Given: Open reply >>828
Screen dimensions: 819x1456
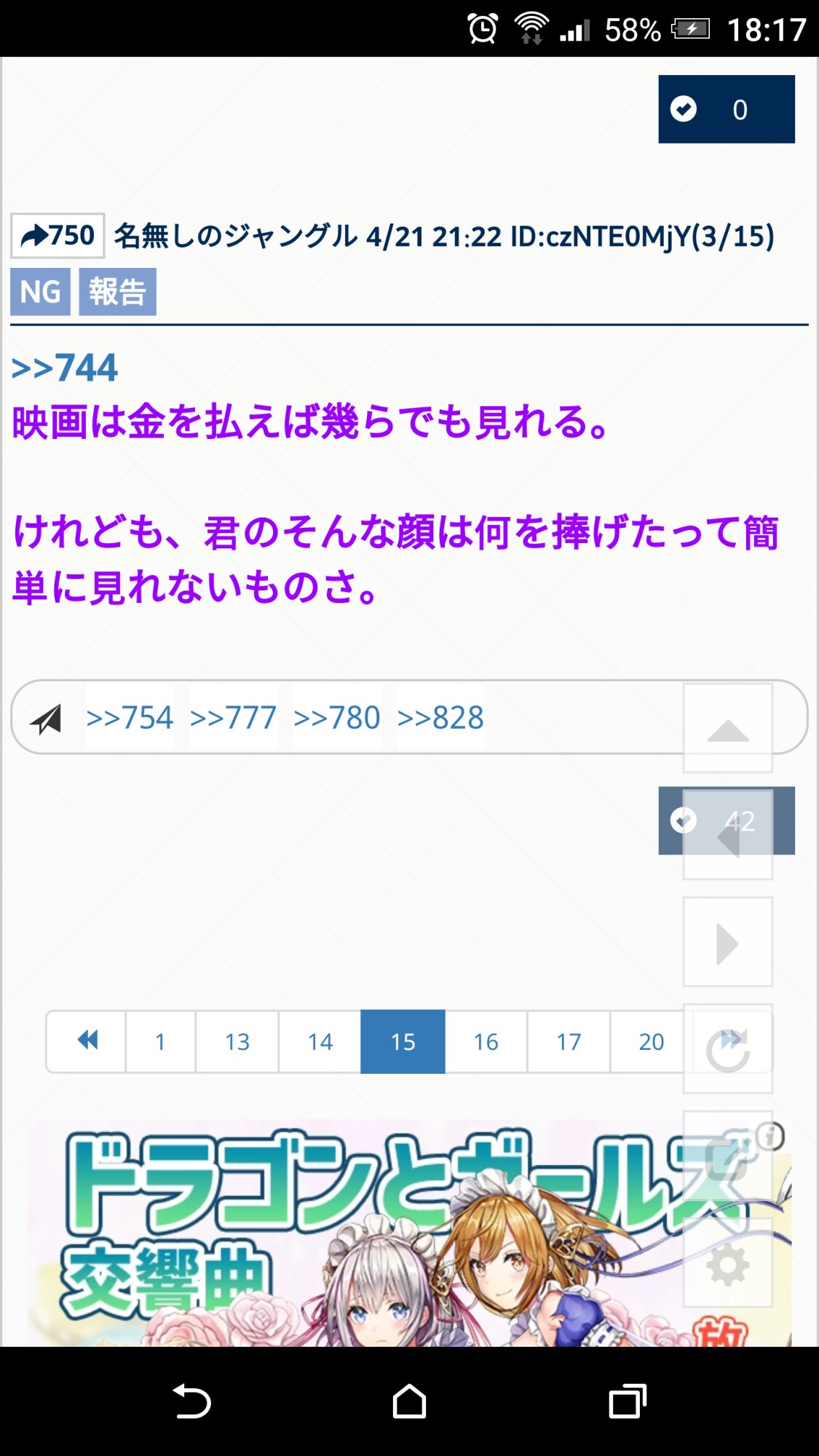Looking at the screenshot, I should (x=440, y=718).
